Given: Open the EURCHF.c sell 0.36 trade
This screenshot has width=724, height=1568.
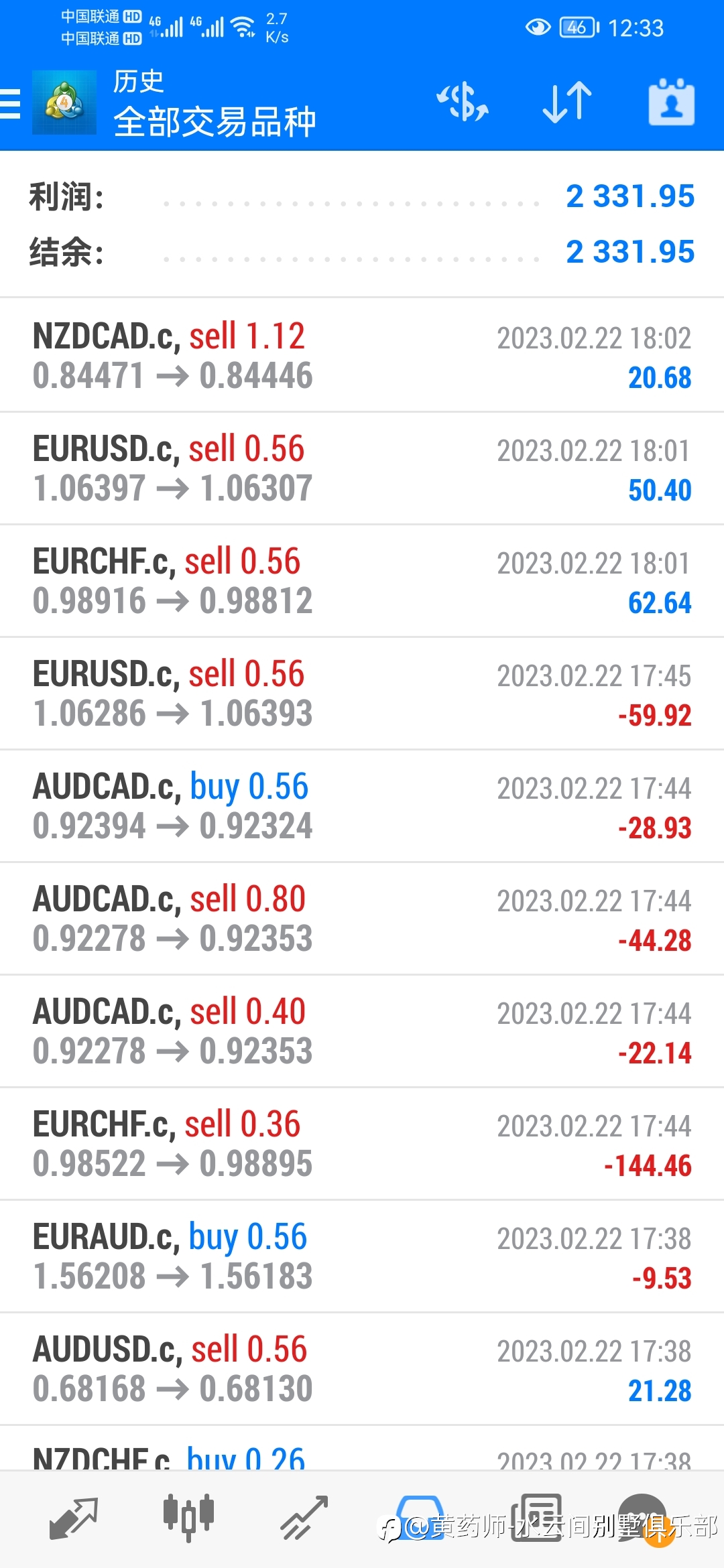Looking at the screenshot, I should coord(362,1144).
